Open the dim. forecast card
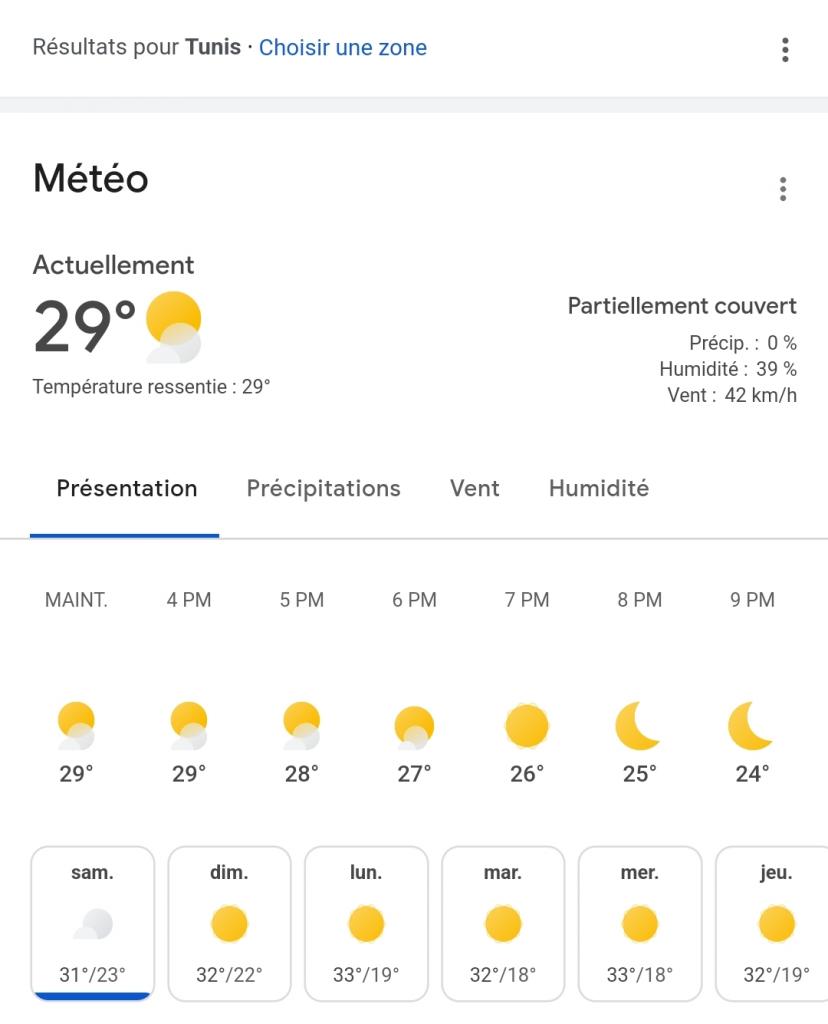 tap(229, 923)
